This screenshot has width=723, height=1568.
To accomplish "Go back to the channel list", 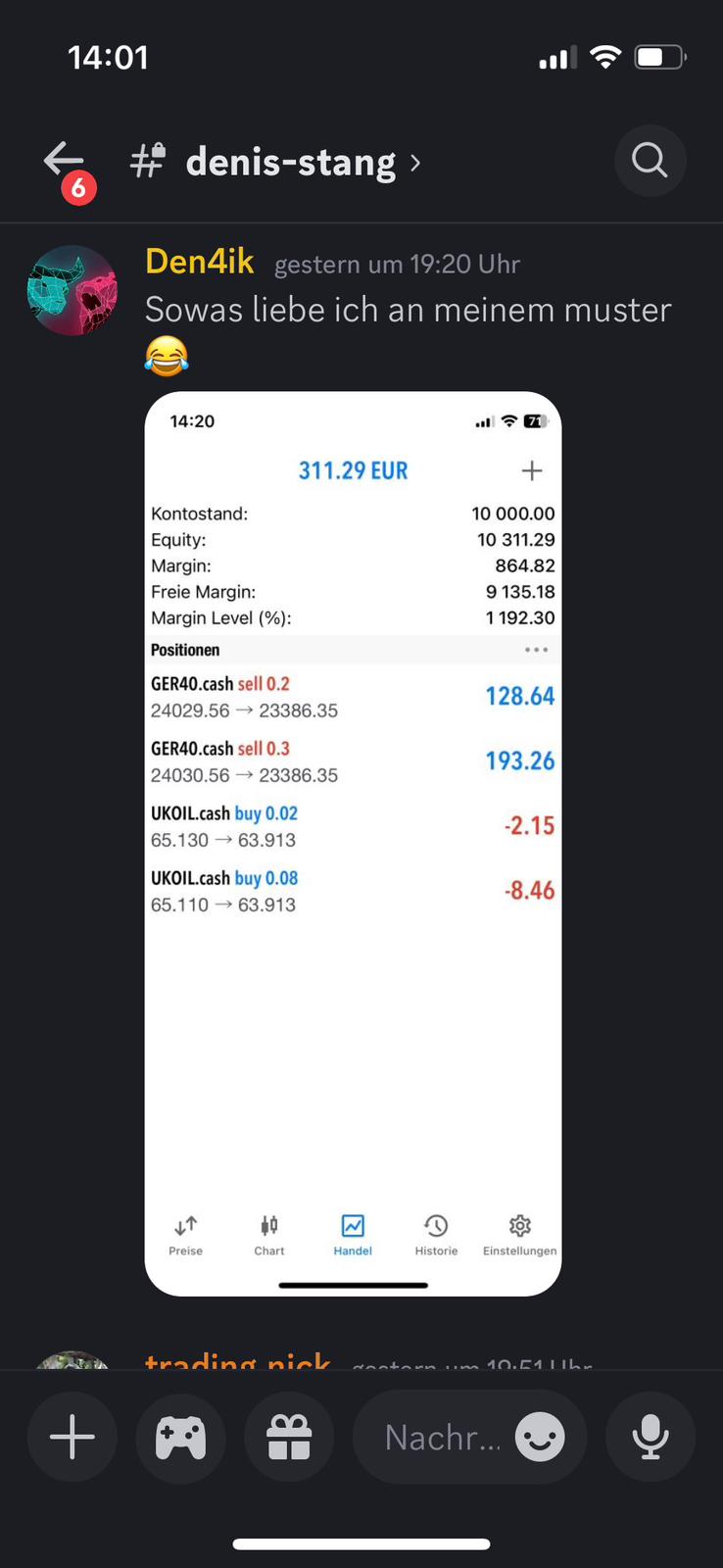I will pyautogui.click(x=64, y=160).
